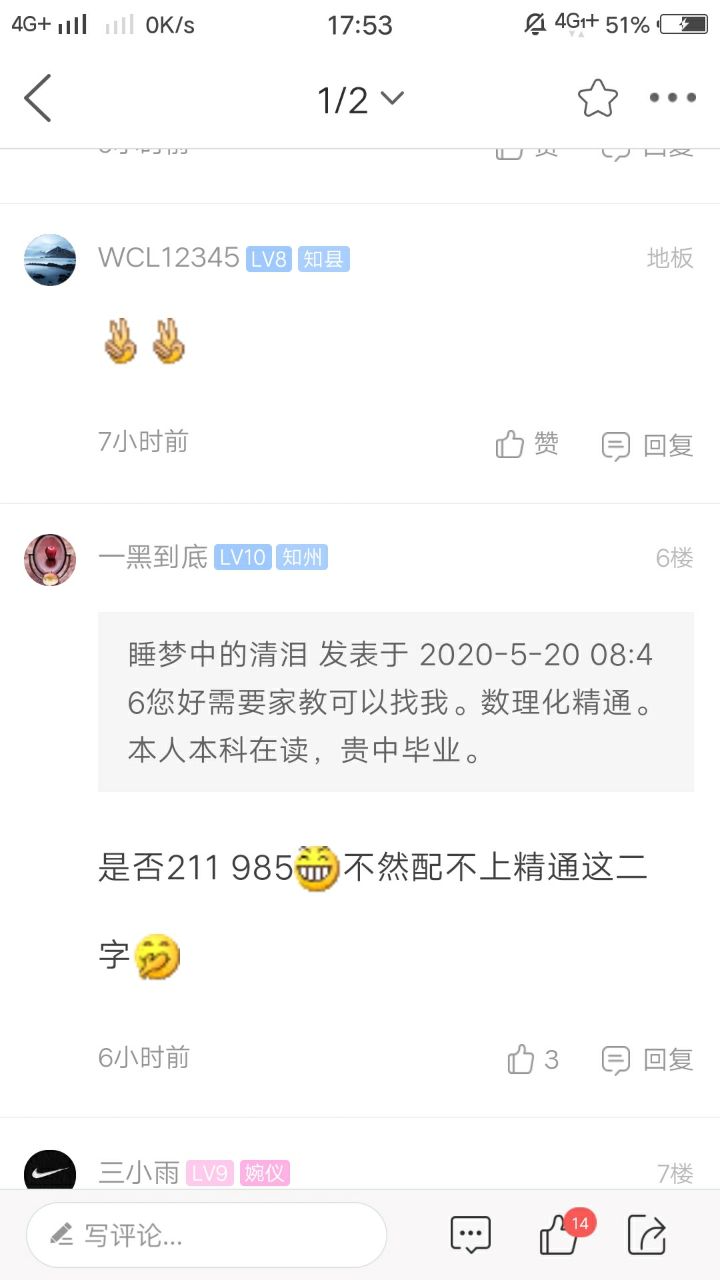Share this thread via bottom bar
The height and width of the screenshot is (1280, 720).
646,1235
